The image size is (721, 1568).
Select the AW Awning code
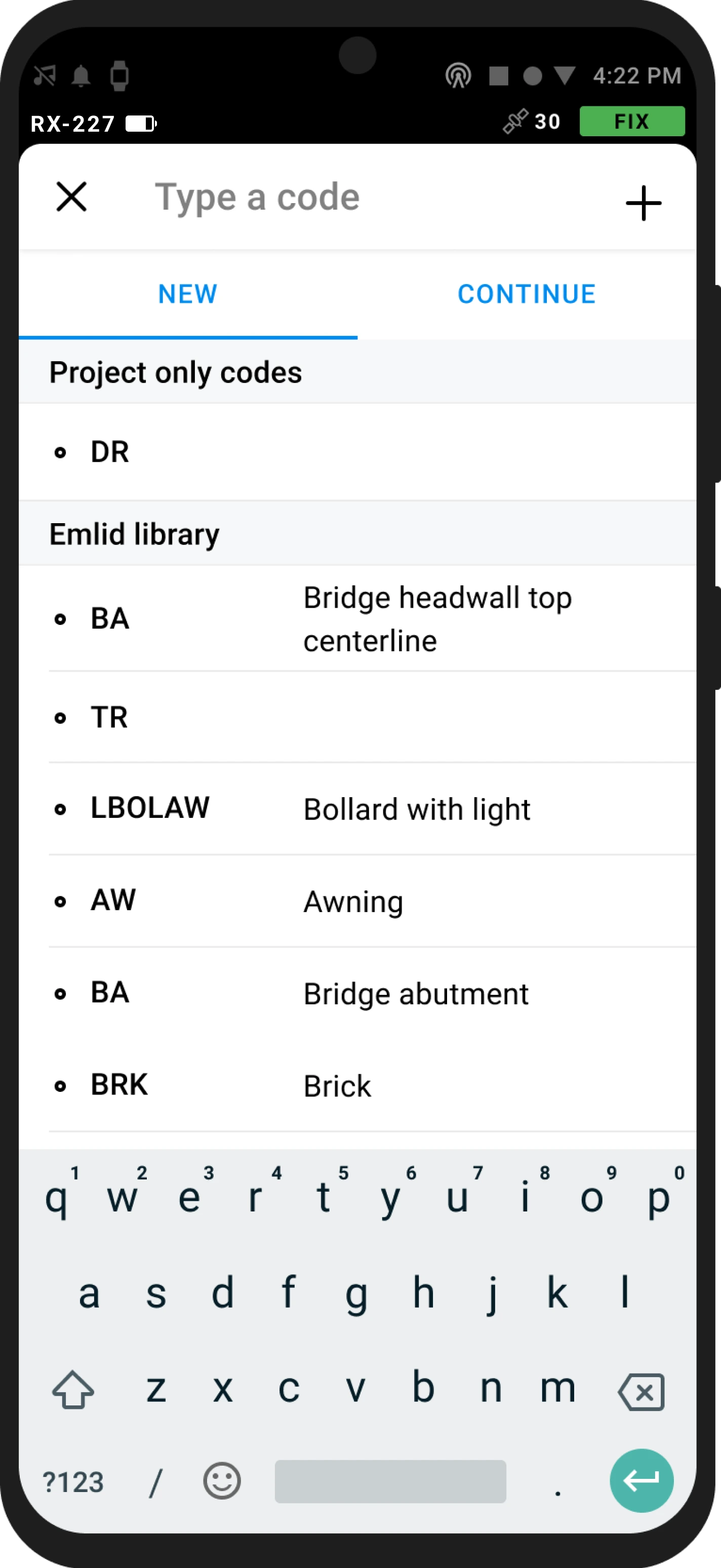[x=357, y=901]
